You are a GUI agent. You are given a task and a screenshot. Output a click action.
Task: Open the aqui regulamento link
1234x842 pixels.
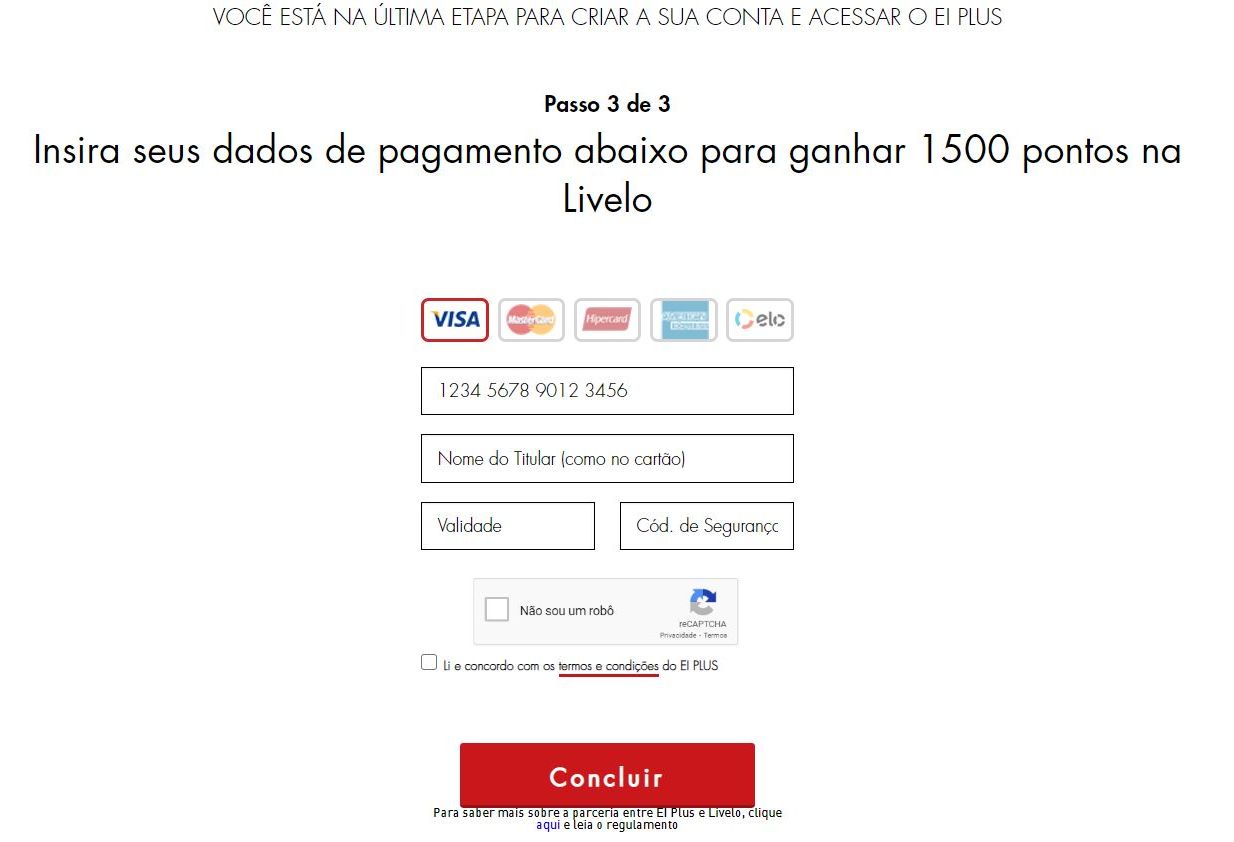pos(548,825)
